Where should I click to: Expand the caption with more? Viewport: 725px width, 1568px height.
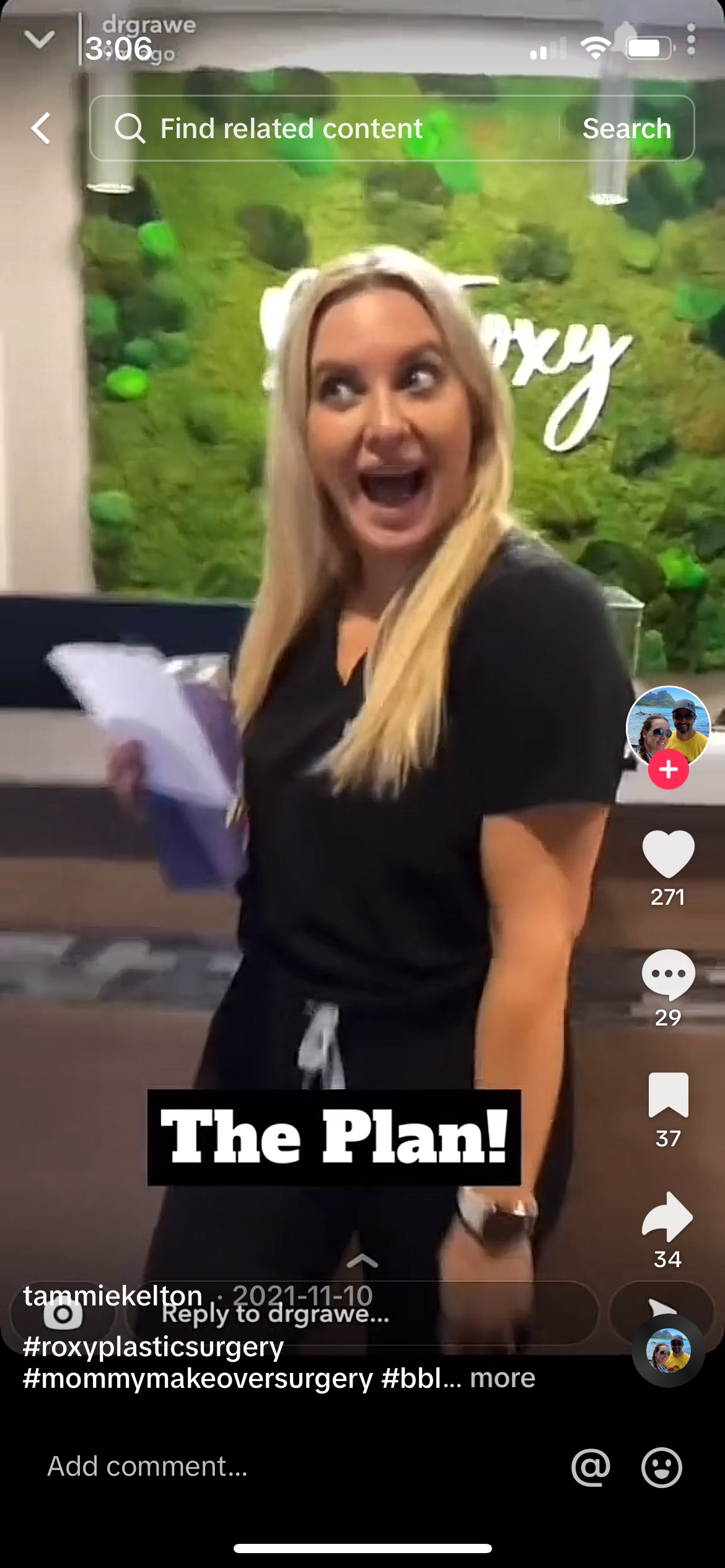[502, 1378]
